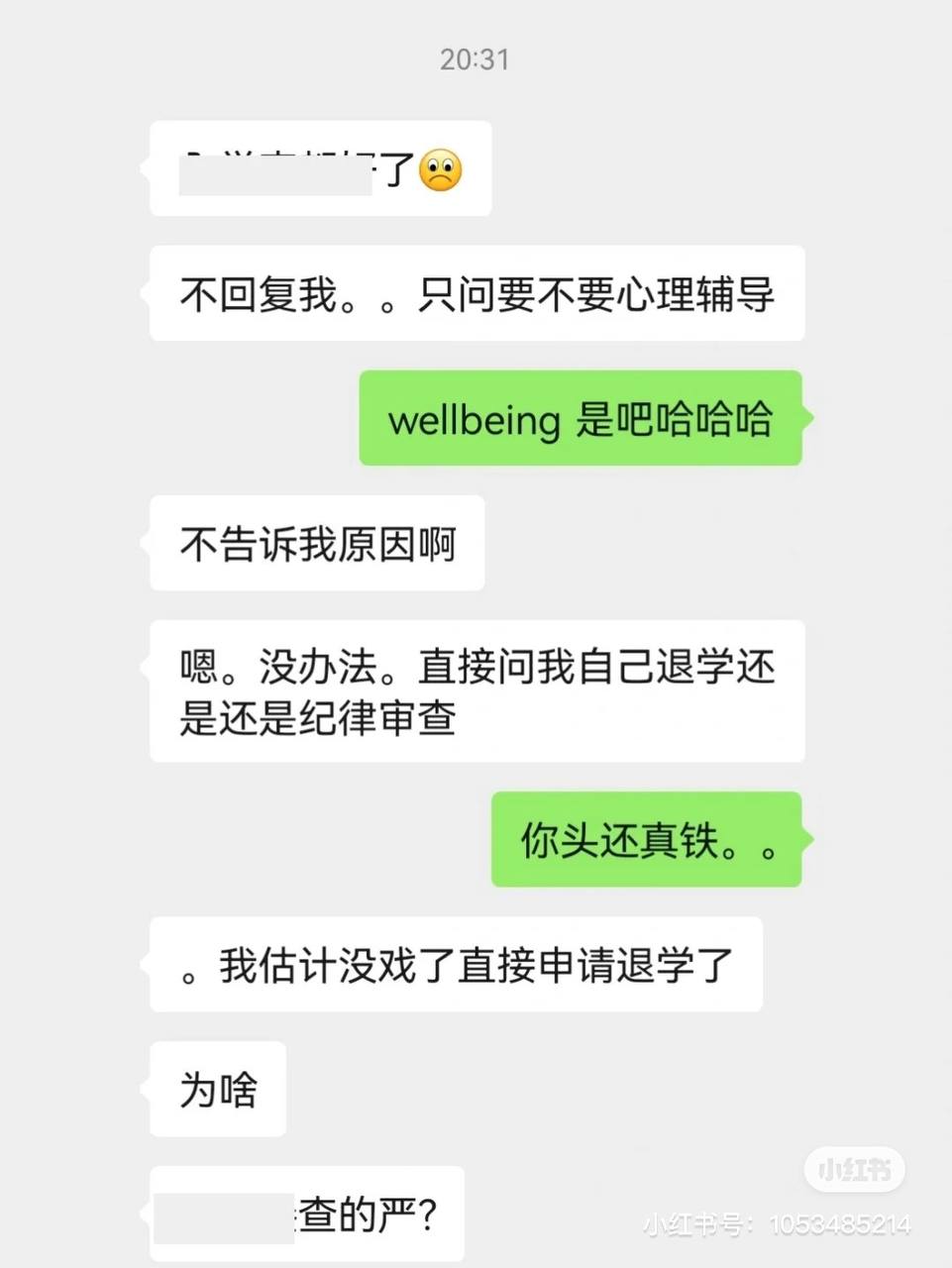952x1268 pixels.
Task: Click the bottom message ending with '查的严?'
Action: click(x=306, y=1213)
